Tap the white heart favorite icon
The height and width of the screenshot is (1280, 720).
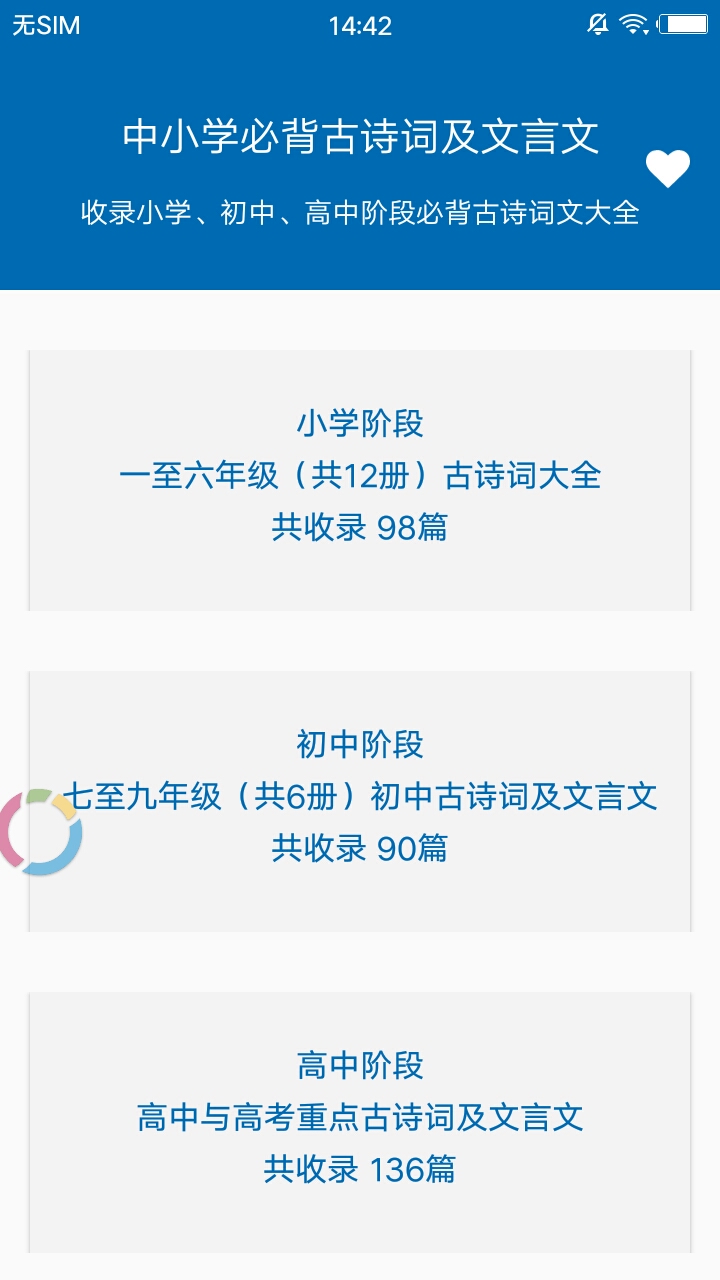tap(668, 169)
